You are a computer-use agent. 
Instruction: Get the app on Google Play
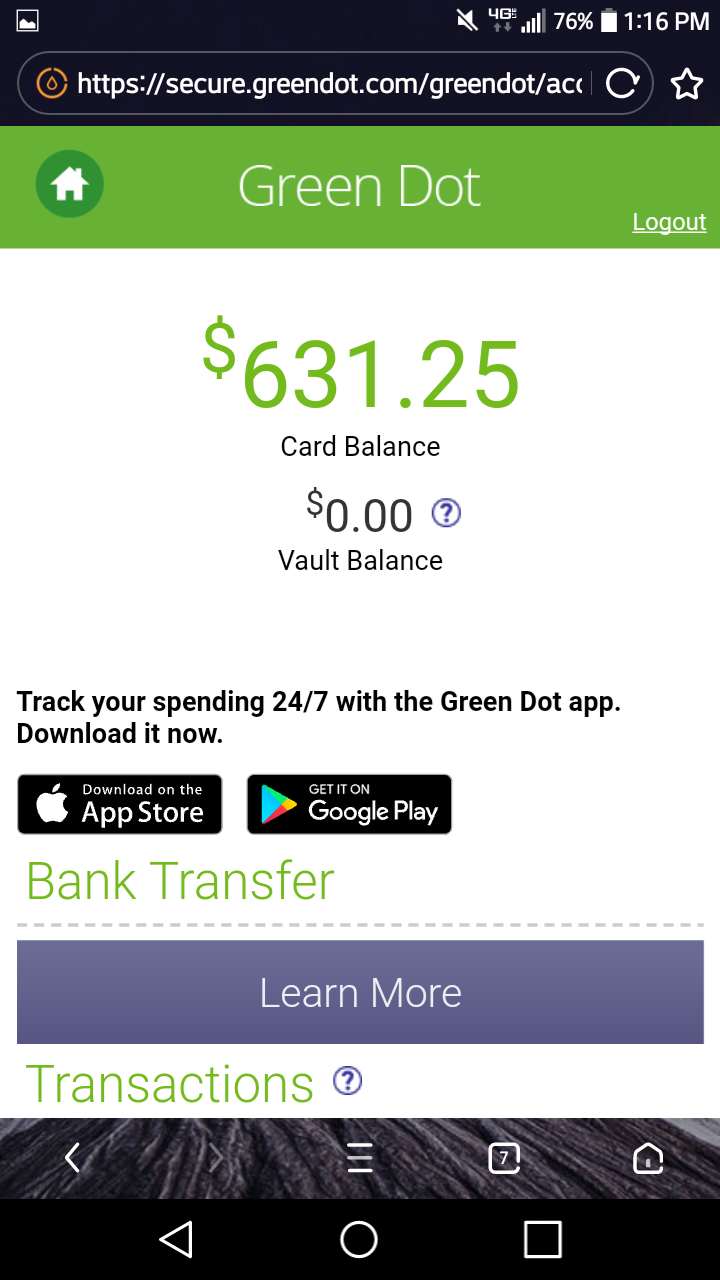point(349,804)
